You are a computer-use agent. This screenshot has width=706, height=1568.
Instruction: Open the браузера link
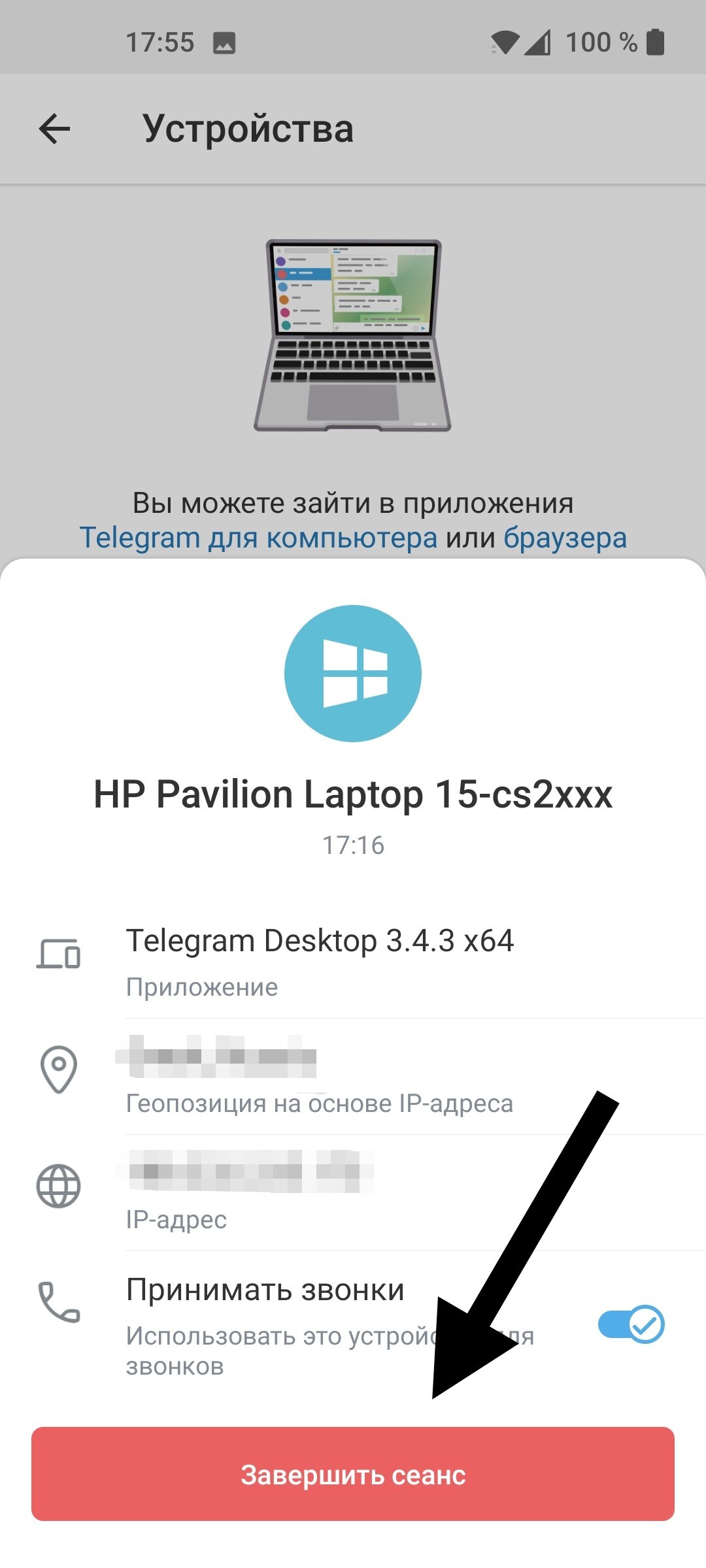point(565,538)
